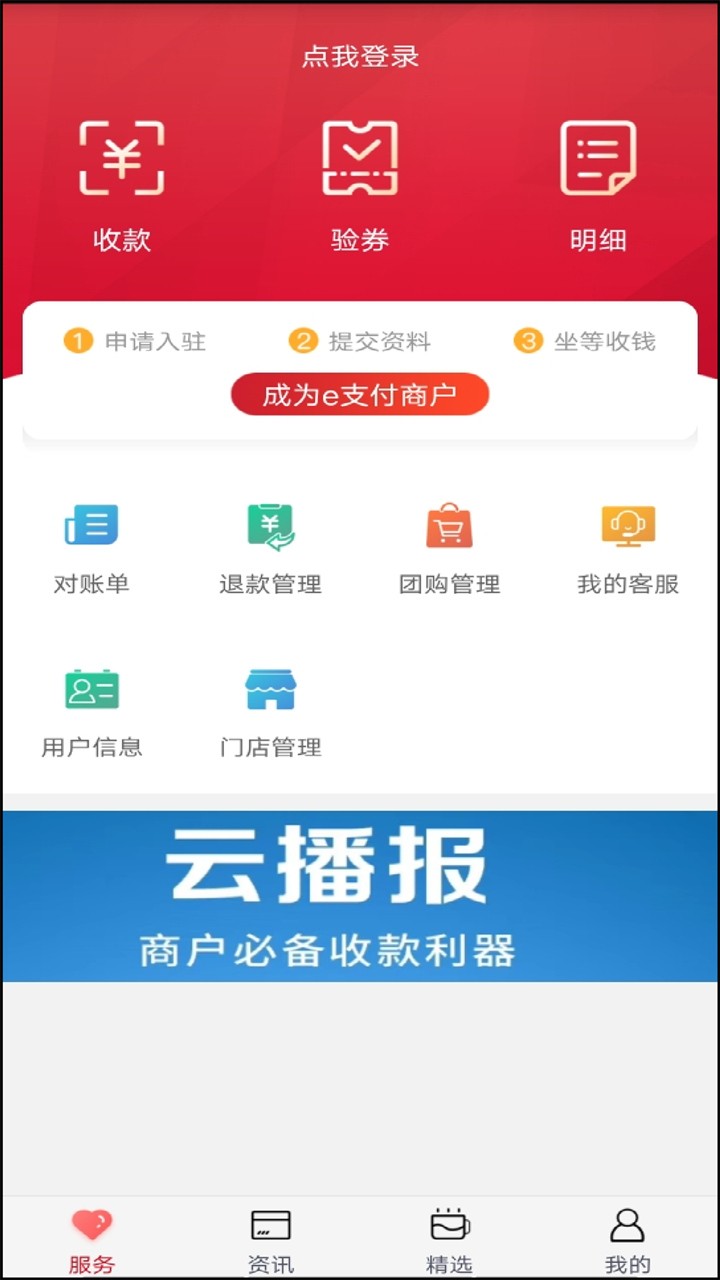The width and height of the screenshot is (720, 1280).
Task: Open the 用户信息 user info icon
Action: pyautogui.click(x=93, y=688)
